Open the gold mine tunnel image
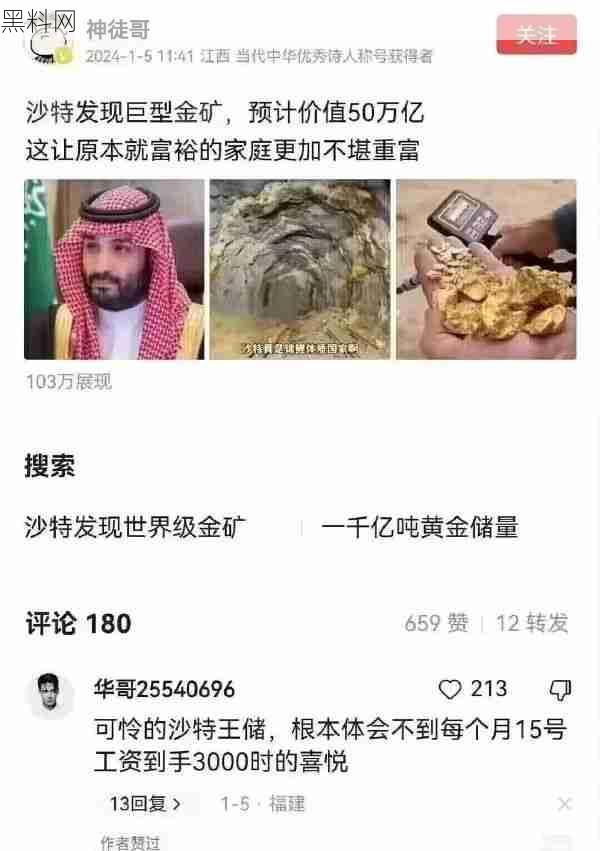The image size is (600, 851). coord(299,269)
